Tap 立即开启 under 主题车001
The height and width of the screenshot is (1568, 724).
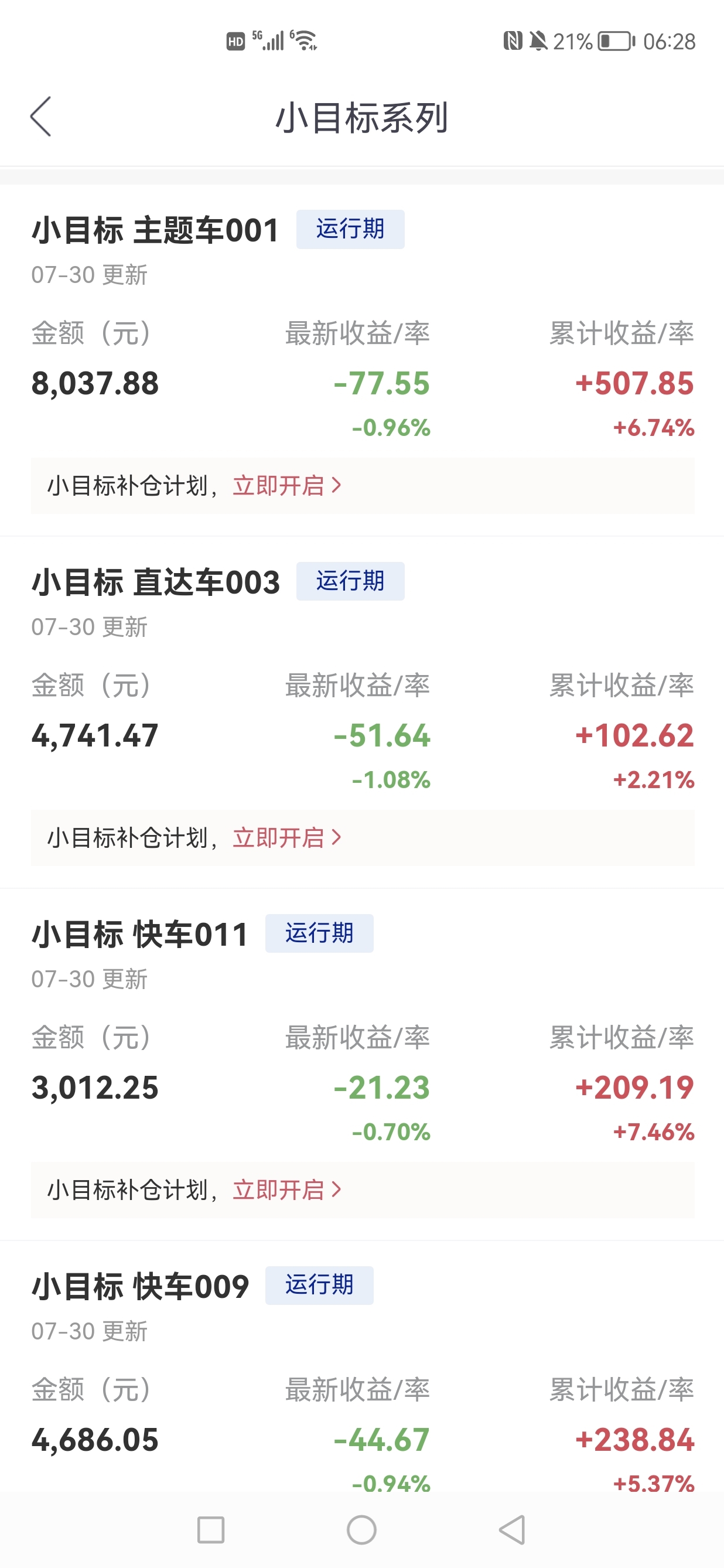[x=287, y=486]
